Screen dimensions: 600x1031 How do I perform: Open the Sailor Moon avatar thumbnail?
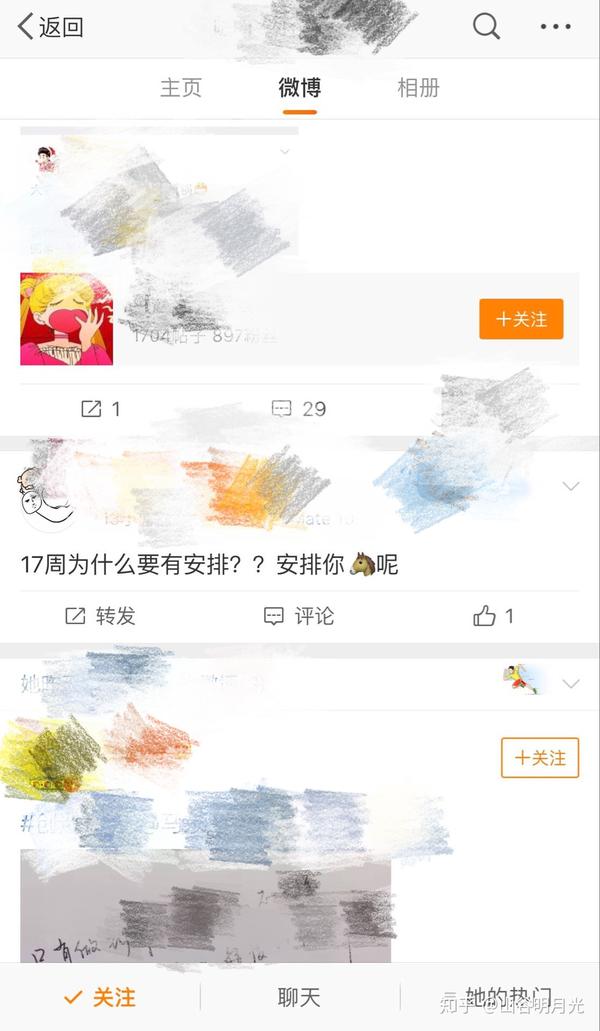[x=66, y=319]
